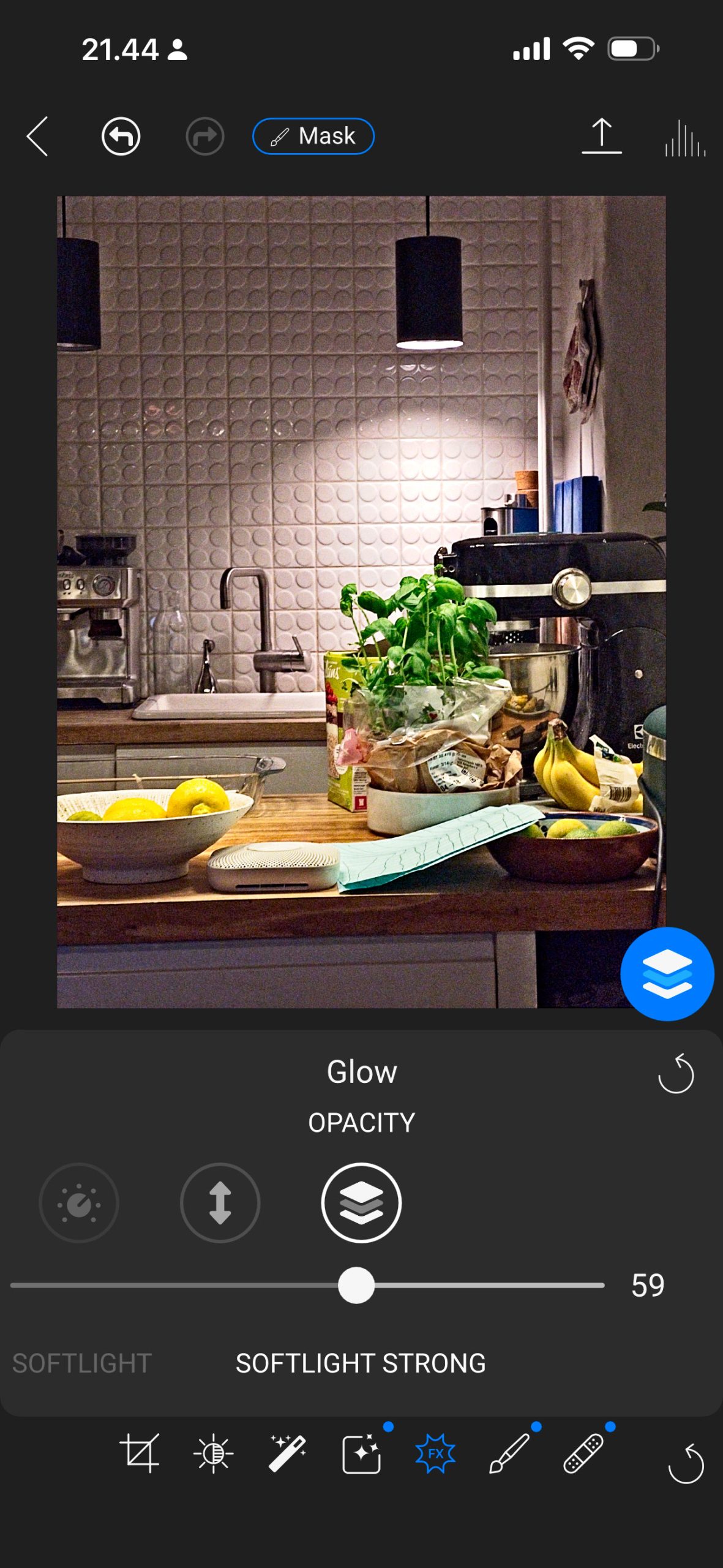The width and height of the screenshot is (723, 1568).
Task: Open the bandage healing tool
Action: click(583, 1453)
